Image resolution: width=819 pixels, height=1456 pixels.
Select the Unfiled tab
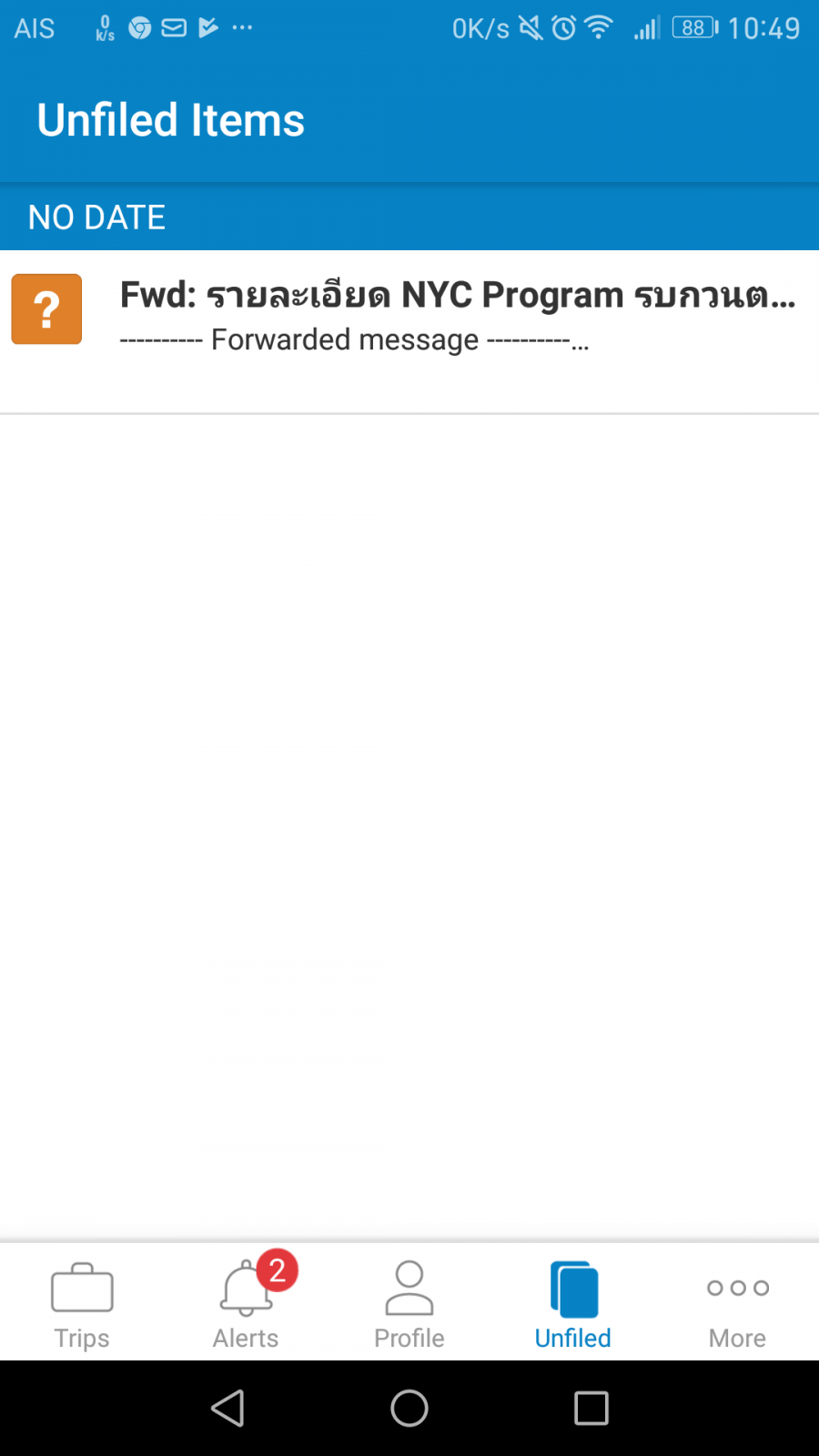(x=573, y=1303)
